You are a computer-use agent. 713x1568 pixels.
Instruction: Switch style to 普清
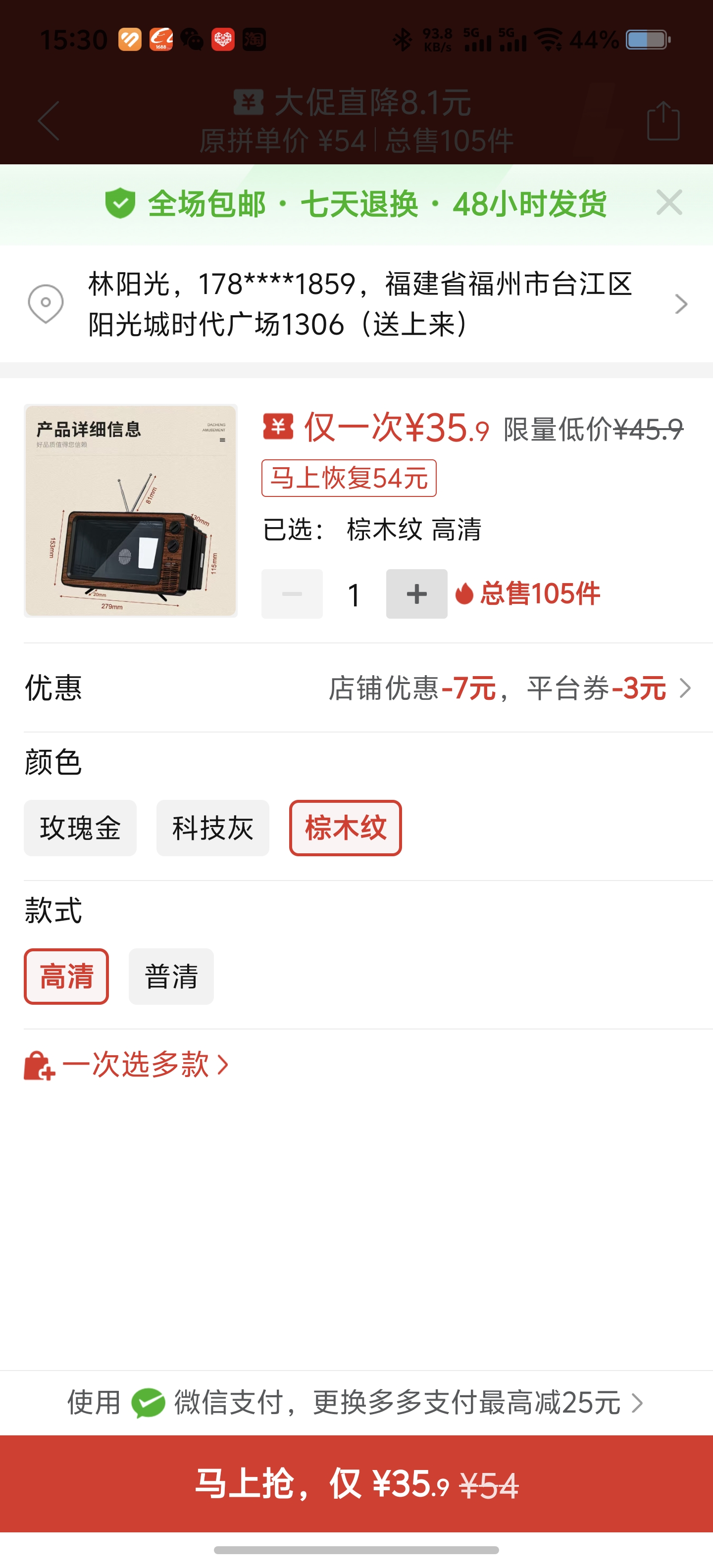171,977
